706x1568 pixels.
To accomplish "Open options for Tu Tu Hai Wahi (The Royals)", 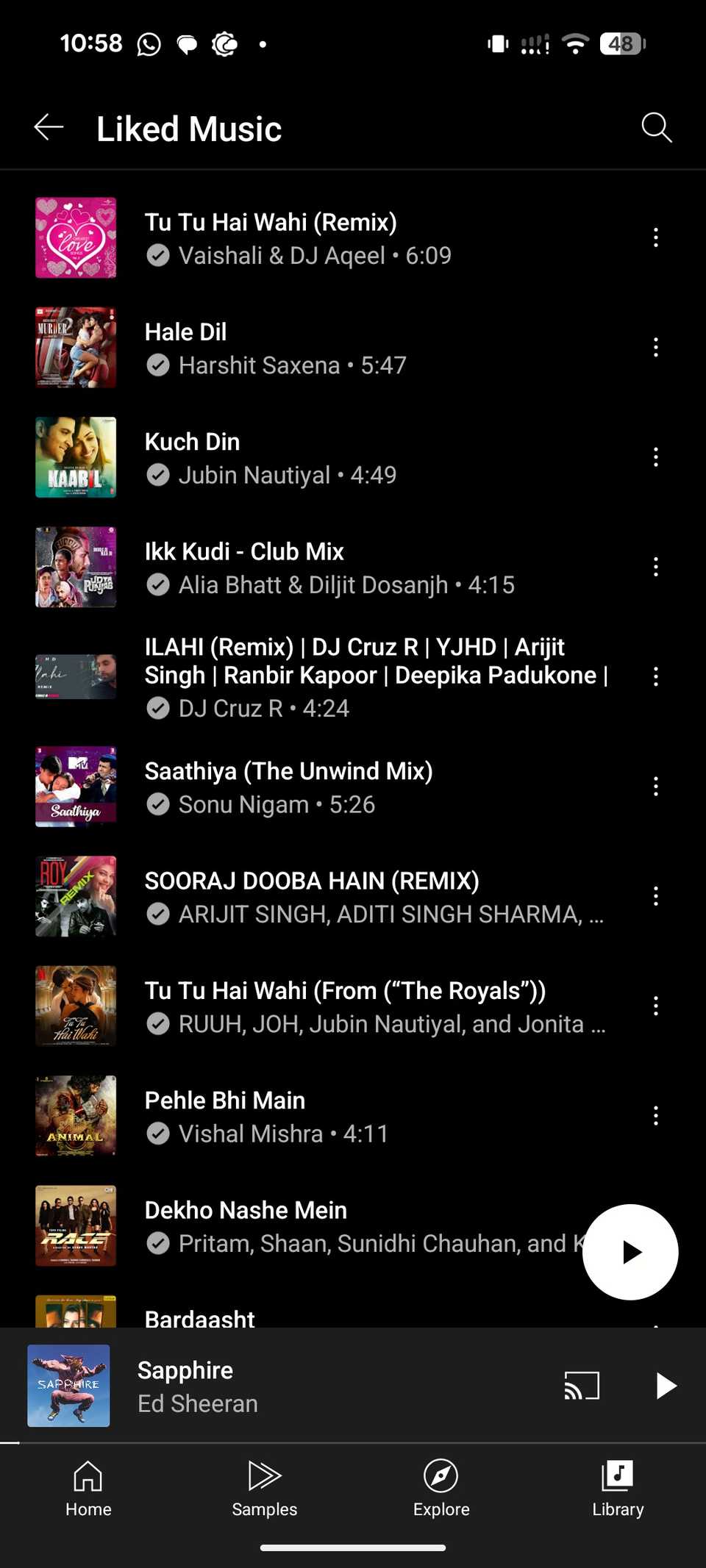I will tap(655, 1006).
